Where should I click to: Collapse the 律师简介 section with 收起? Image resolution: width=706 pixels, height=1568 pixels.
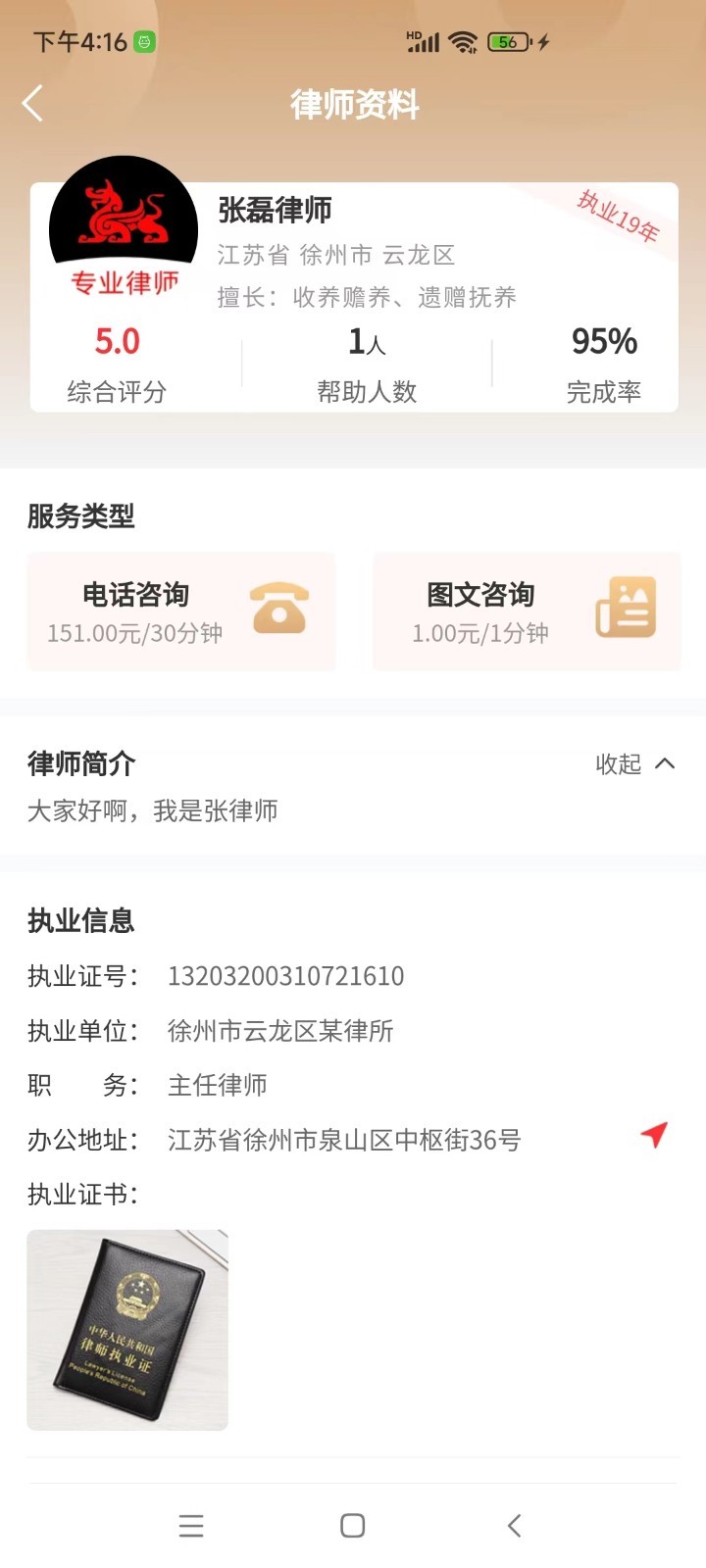634,763
